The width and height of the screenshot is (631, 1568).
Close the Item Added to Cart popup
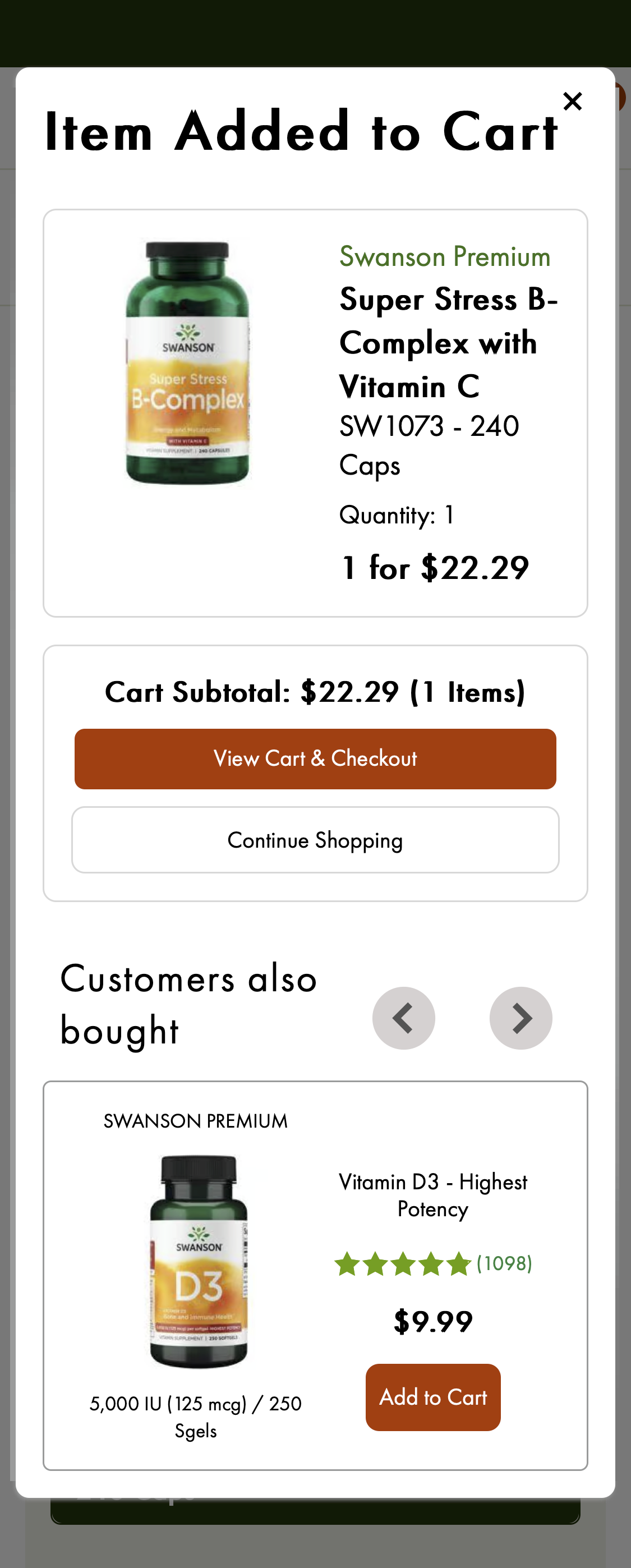(573, 100)
